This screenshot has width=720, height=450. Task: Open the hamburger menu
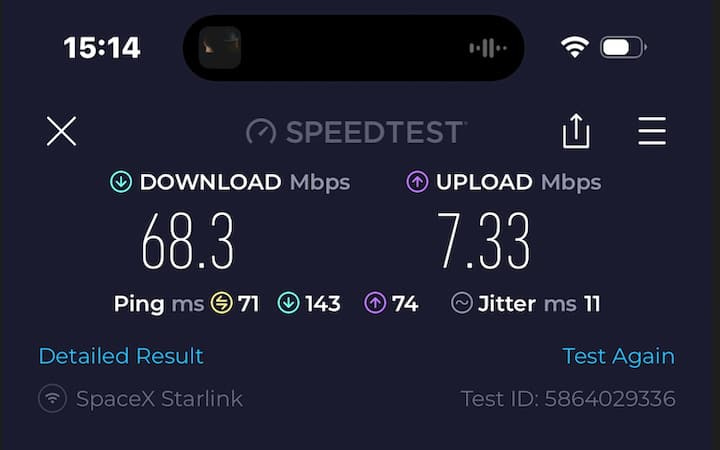tap(652, 131)
